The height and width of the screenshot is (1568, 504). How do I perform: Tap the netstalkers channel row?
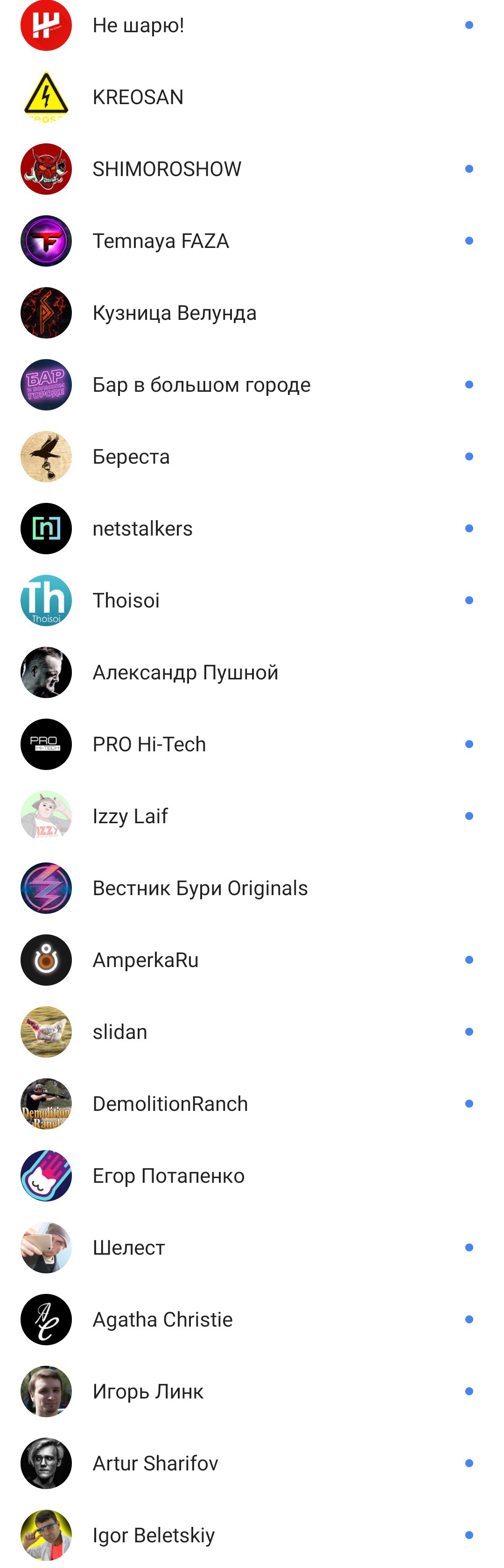pyautogui.click(x=142, y=529)
